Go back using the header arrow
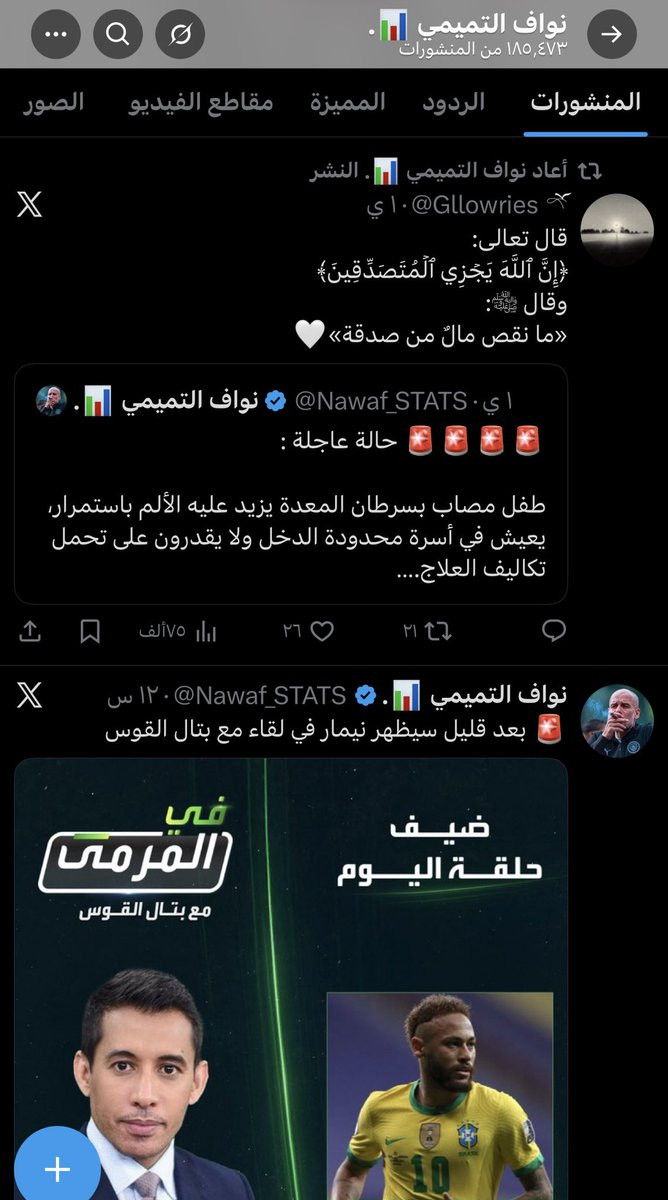Screen dimensions: 668x1200 tap(611, 35)
